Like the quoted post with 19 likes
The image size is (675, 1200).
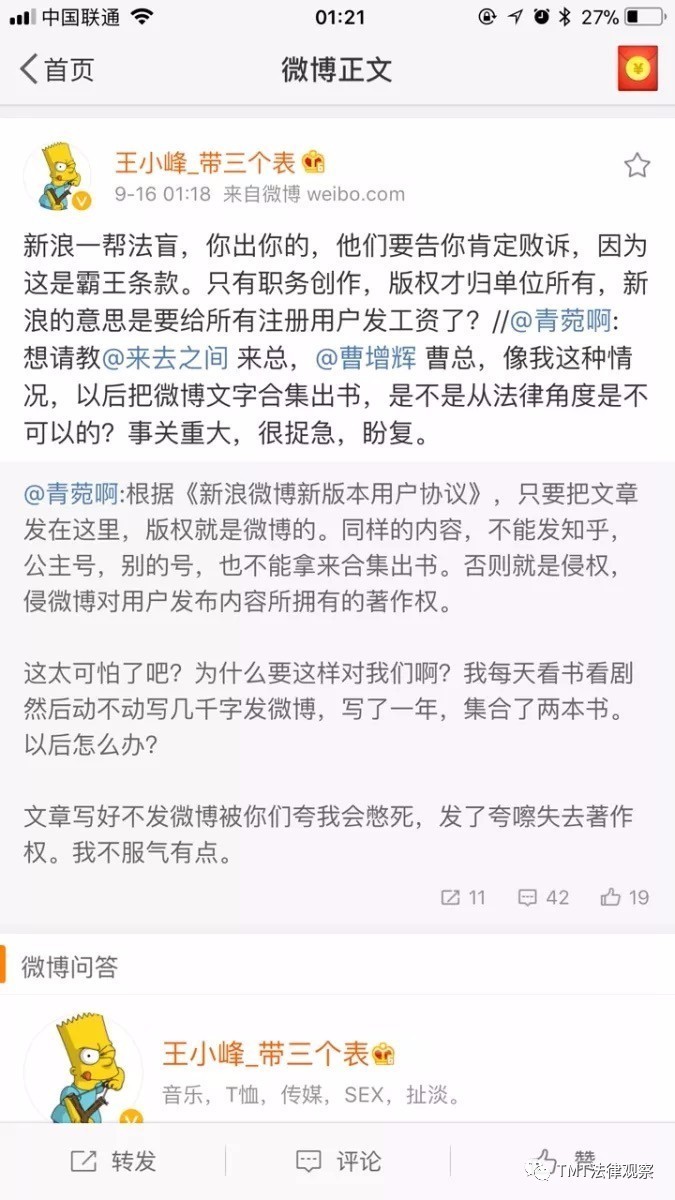(625, 897)
